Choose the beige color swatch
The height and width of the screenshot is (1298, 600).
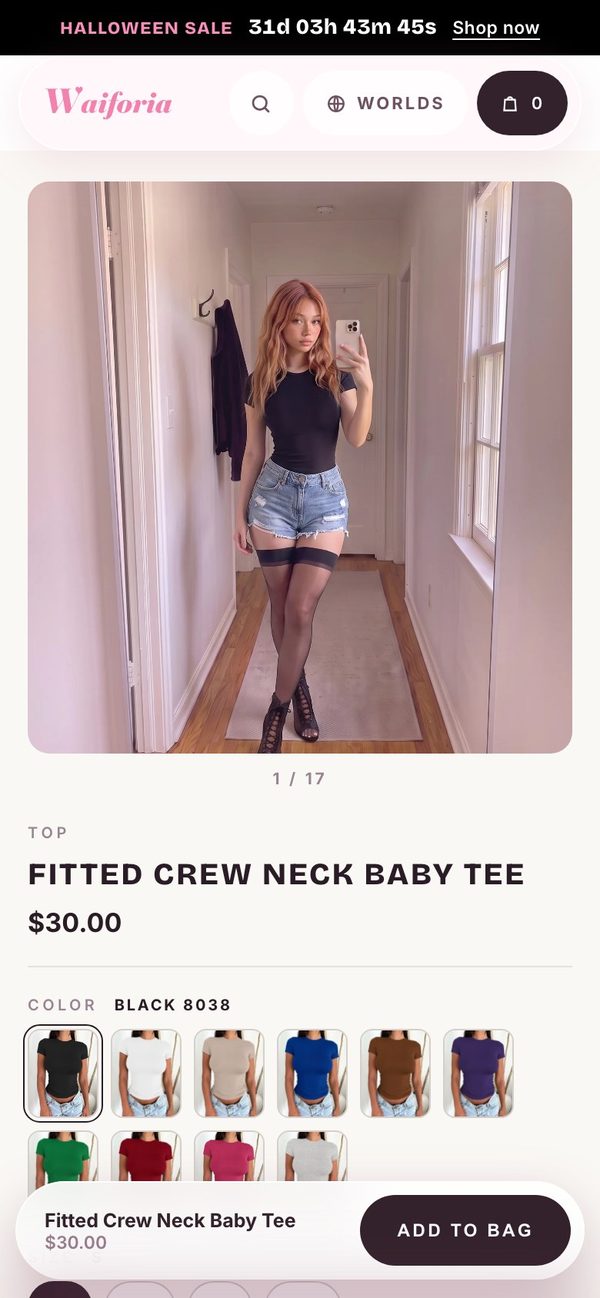pyautogui.click(x=229, y=1073)
